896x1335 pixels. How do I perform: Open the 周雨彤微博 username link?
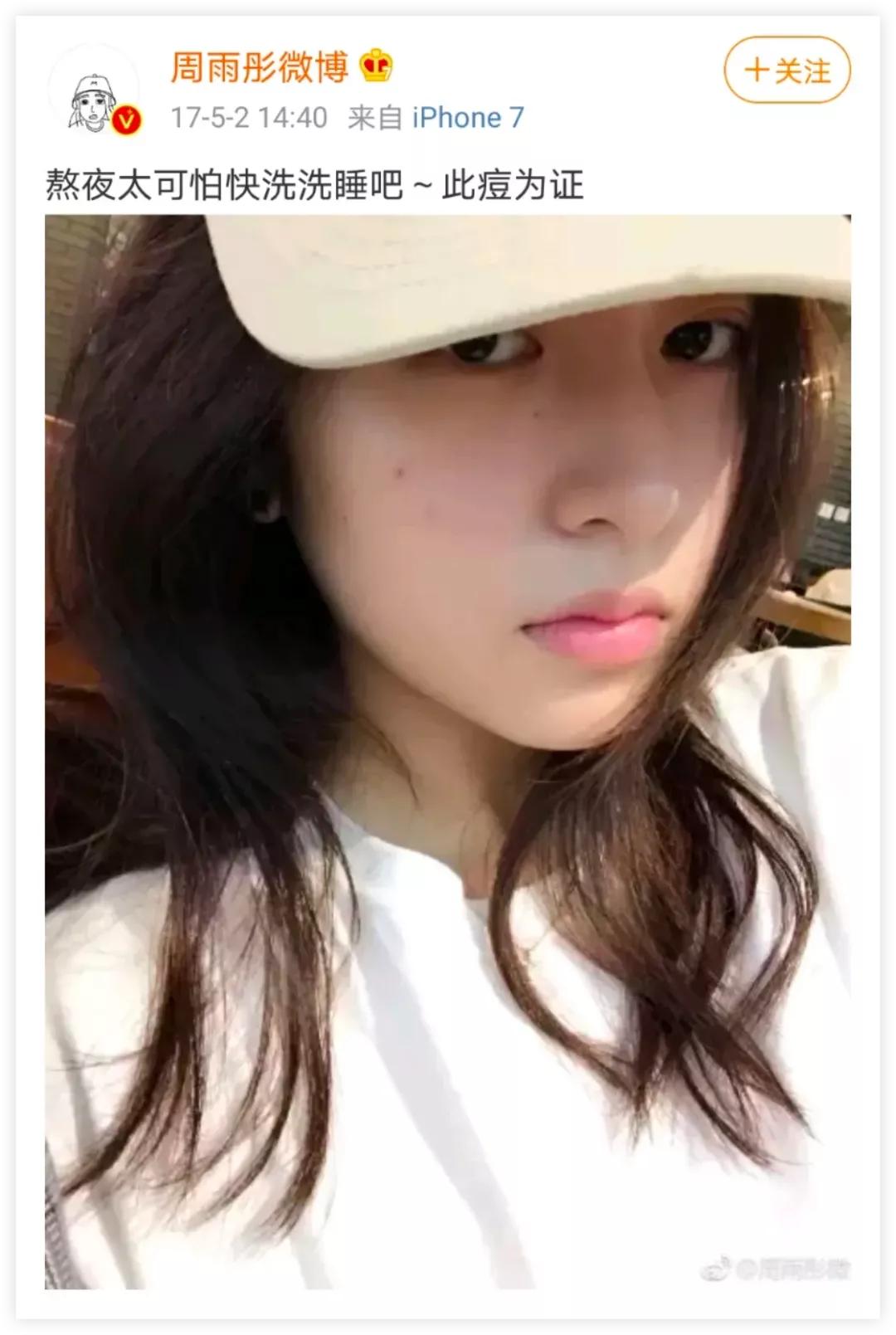click(x=259, y=67)
